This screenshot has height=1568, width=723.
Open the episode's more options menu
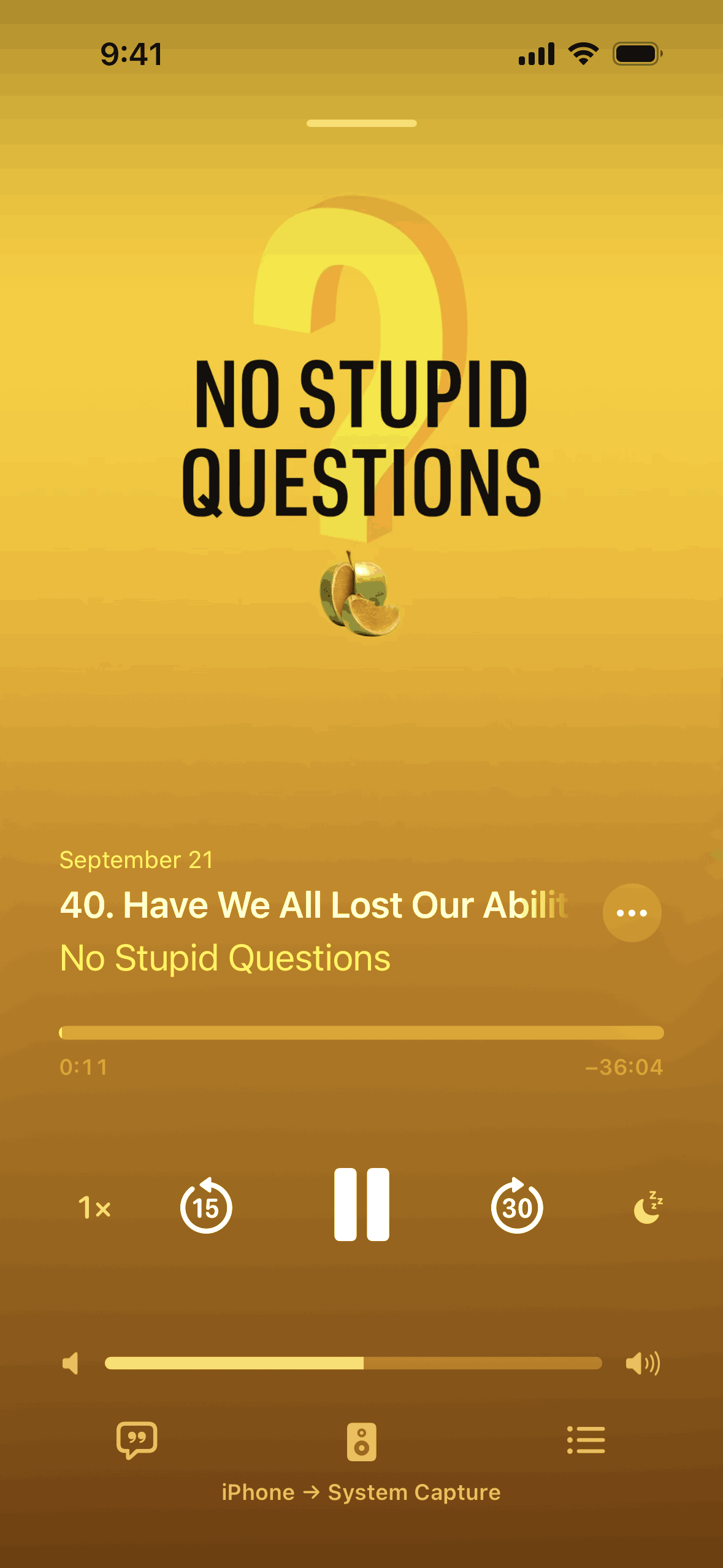632,913
